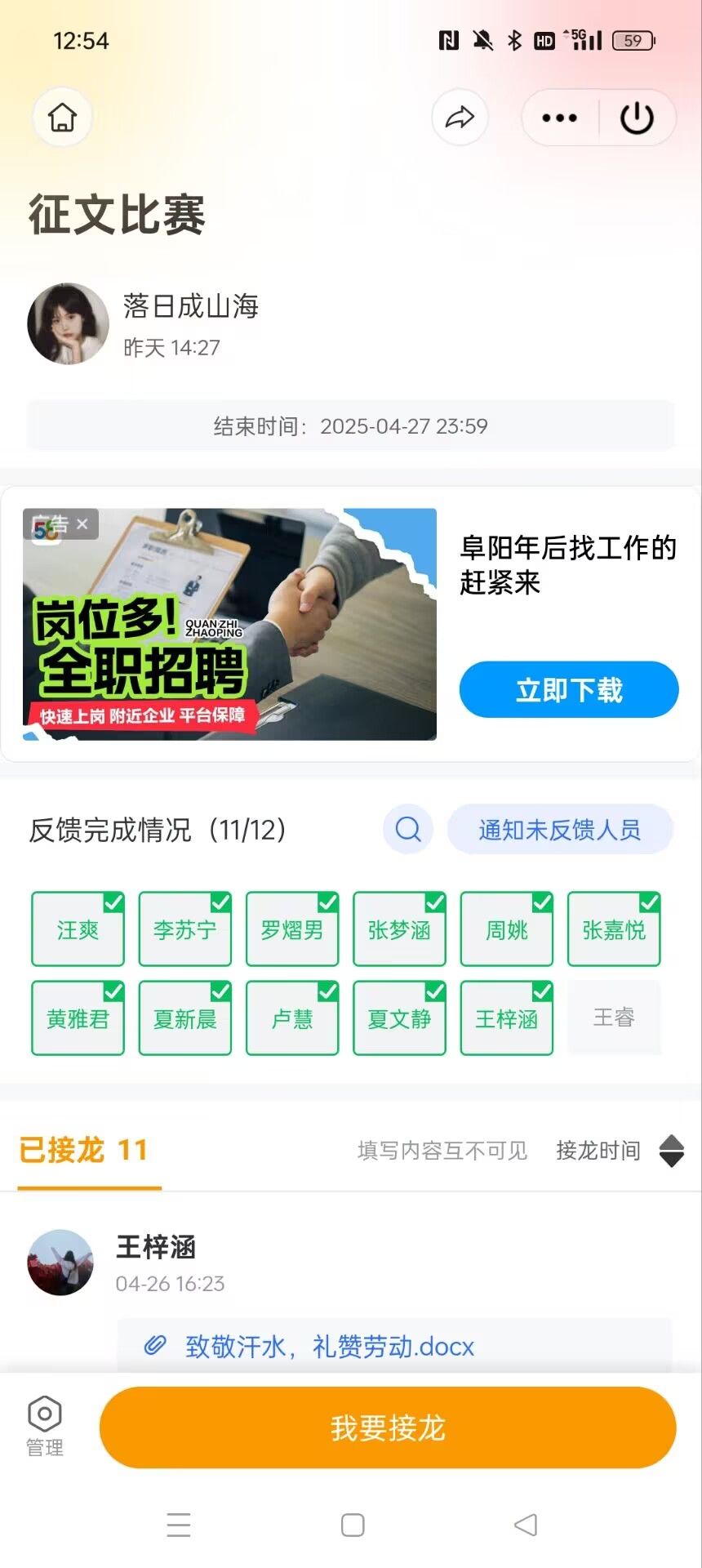Select participant 张嘉悦
Screen dimensions: 702x1568
coord(614,929)
